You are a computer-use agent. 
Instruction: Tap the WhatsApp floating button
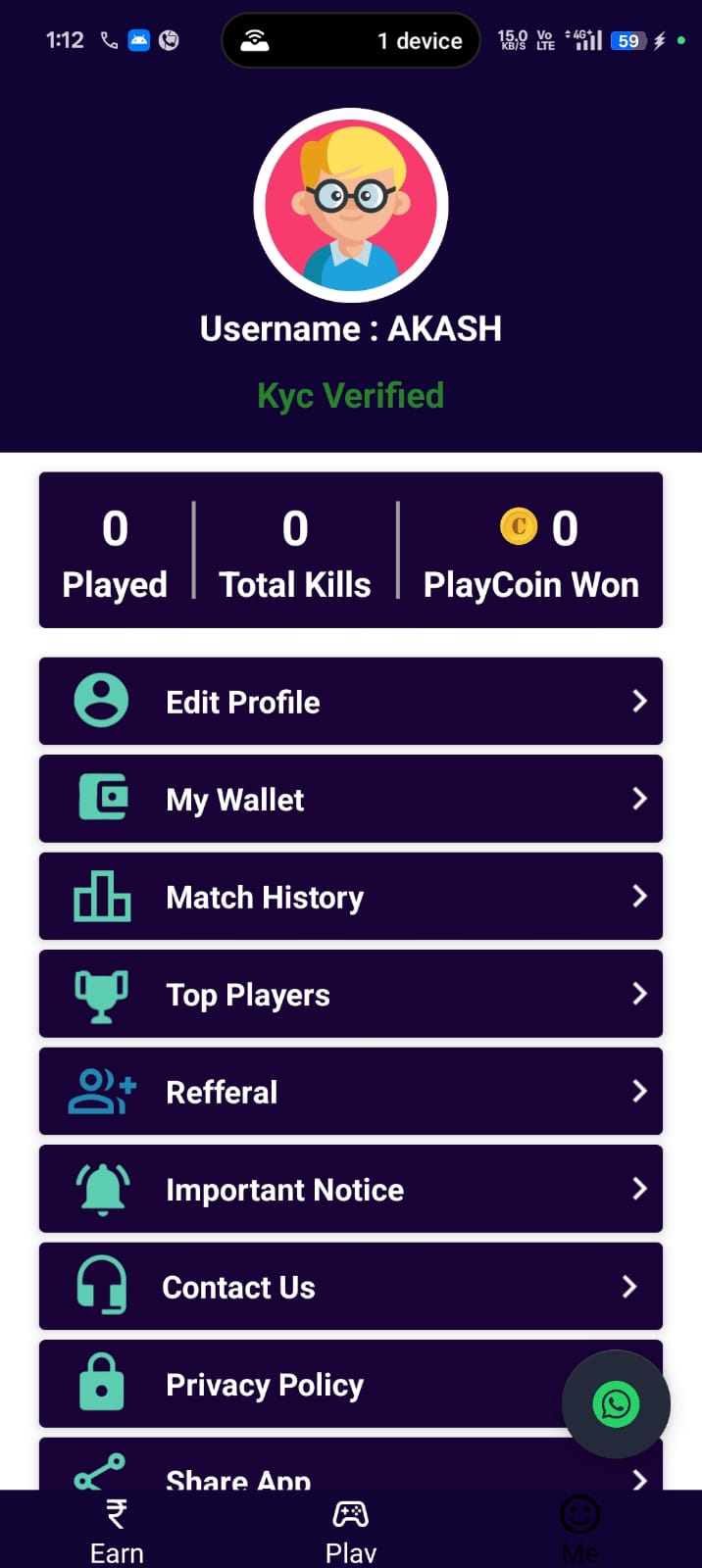[x=616, y=1404]
